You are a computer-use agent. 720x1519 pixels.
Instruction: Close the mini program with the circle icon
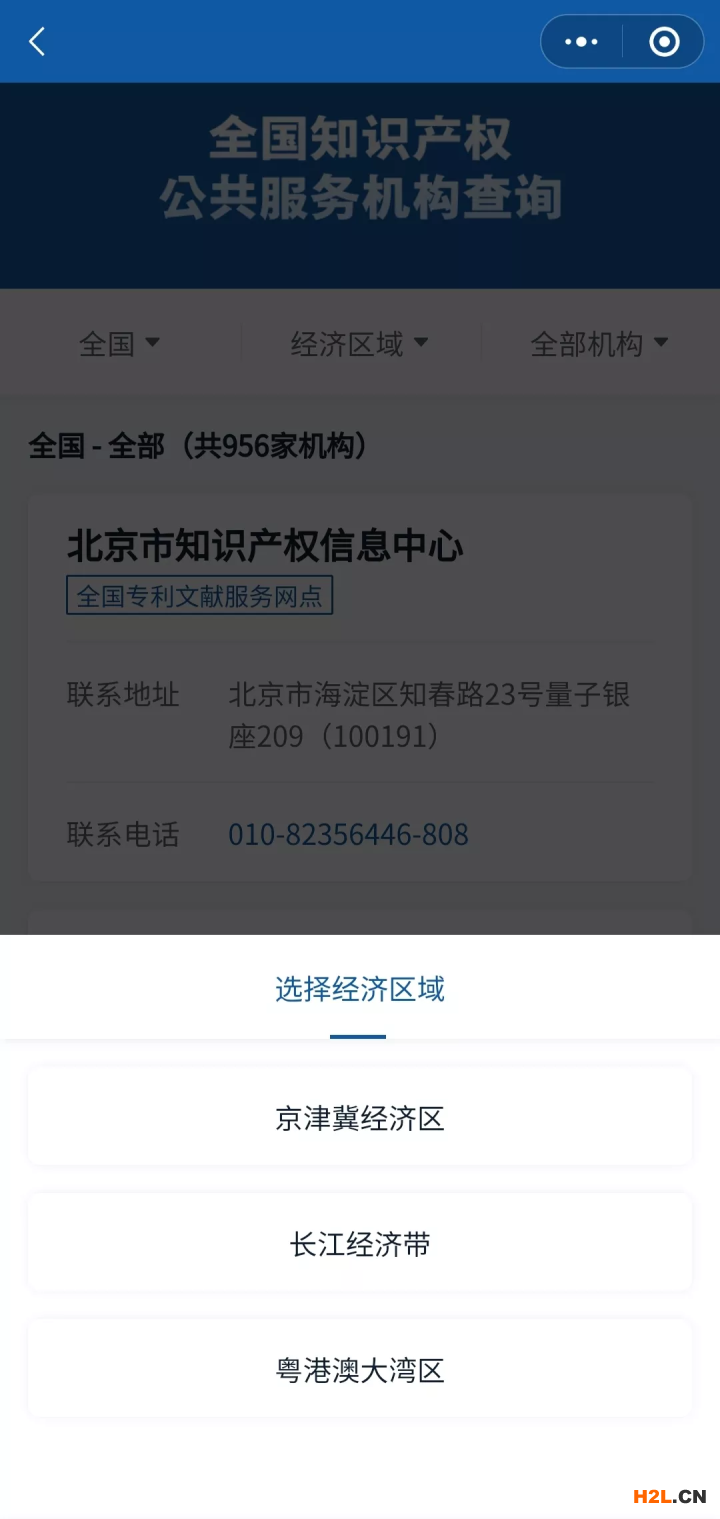click(664, 42)
